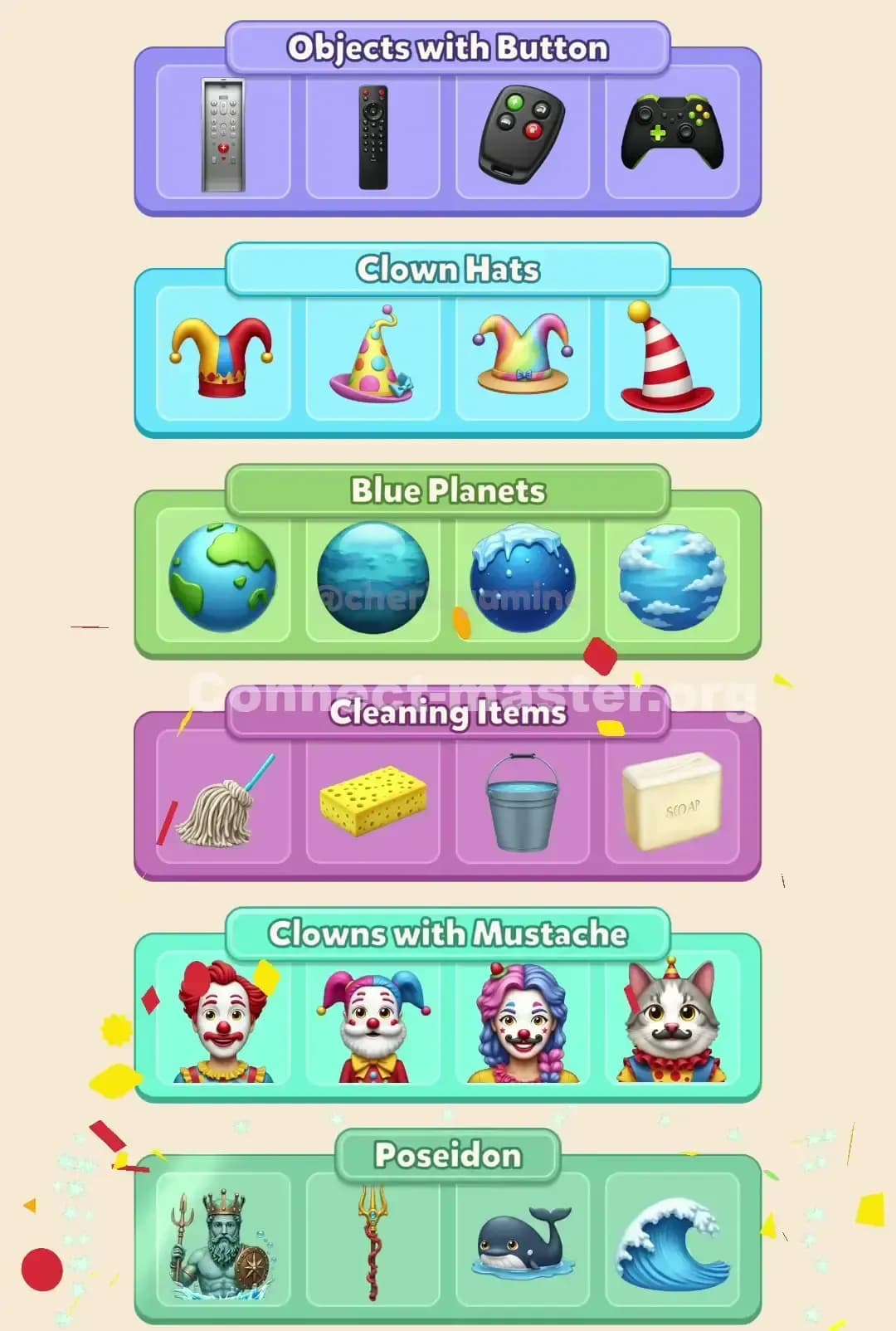Open the Clown Hats category
Viewport: 896px width, 1331px height.
point(448,269)
